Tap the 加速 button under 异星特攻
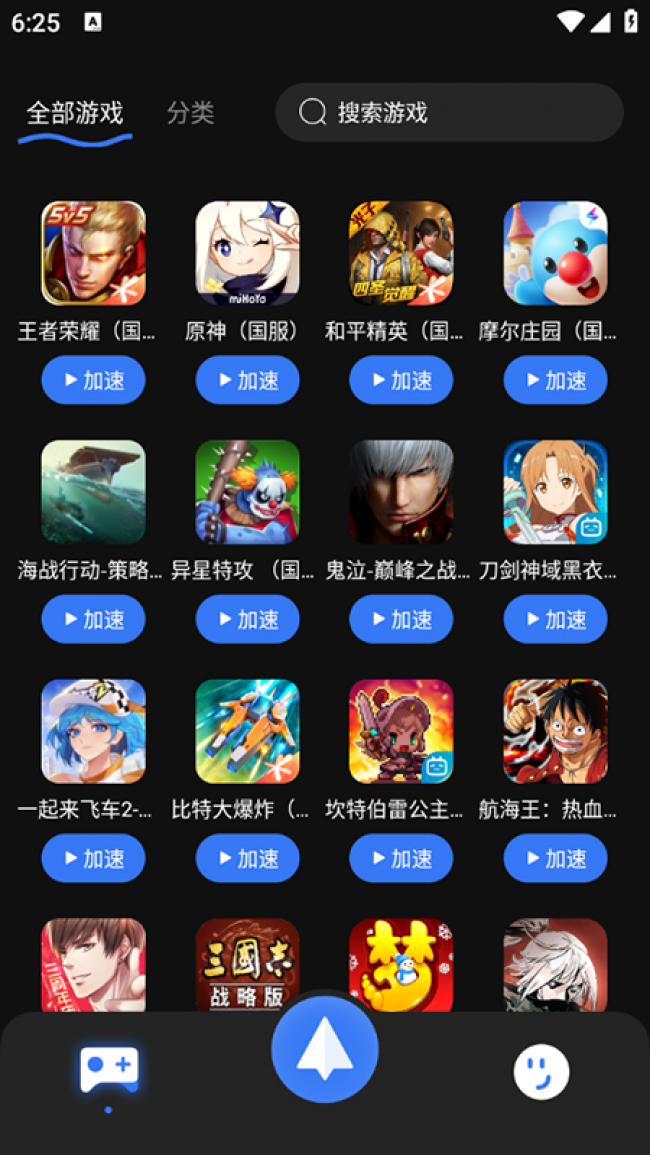Viewport: 650px width, 1155px height. pos(247,620)
